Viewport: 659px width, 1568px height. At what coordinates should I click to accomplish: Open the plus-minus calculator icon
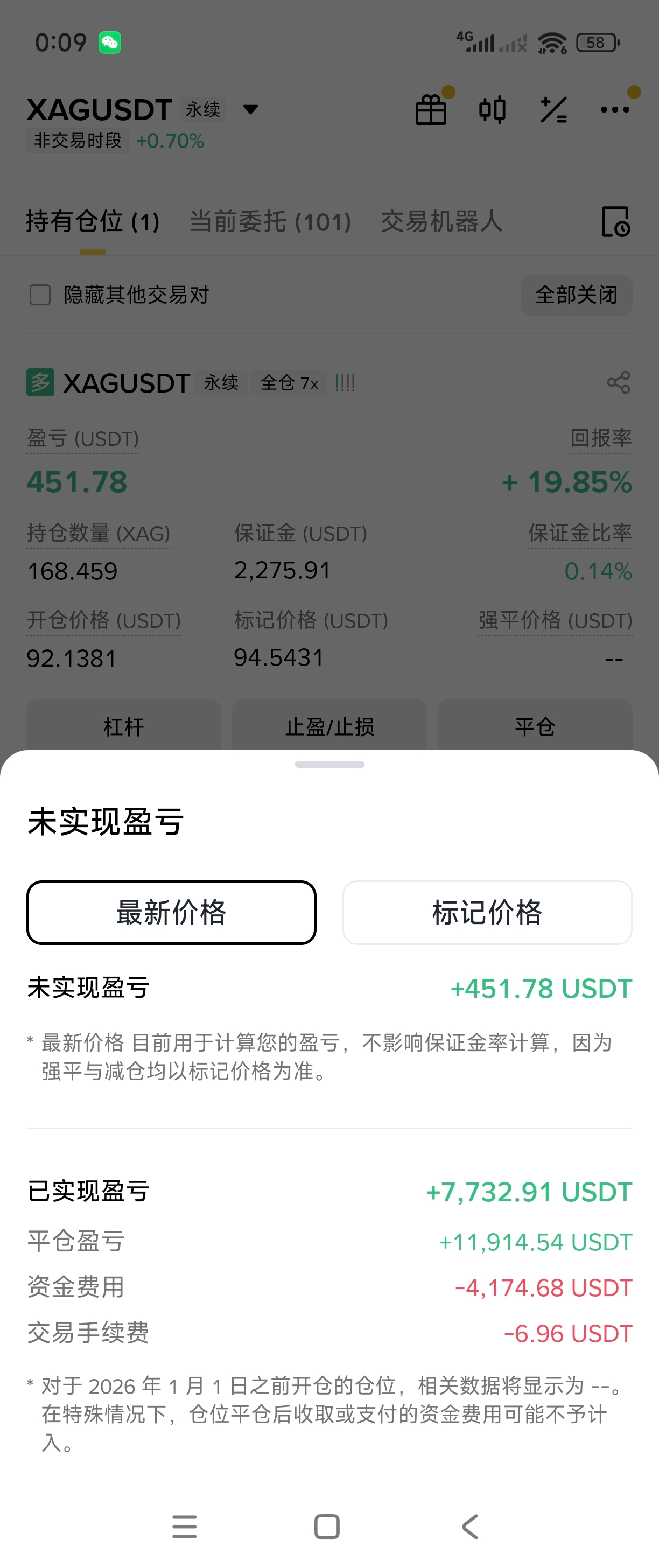[553, 109]
